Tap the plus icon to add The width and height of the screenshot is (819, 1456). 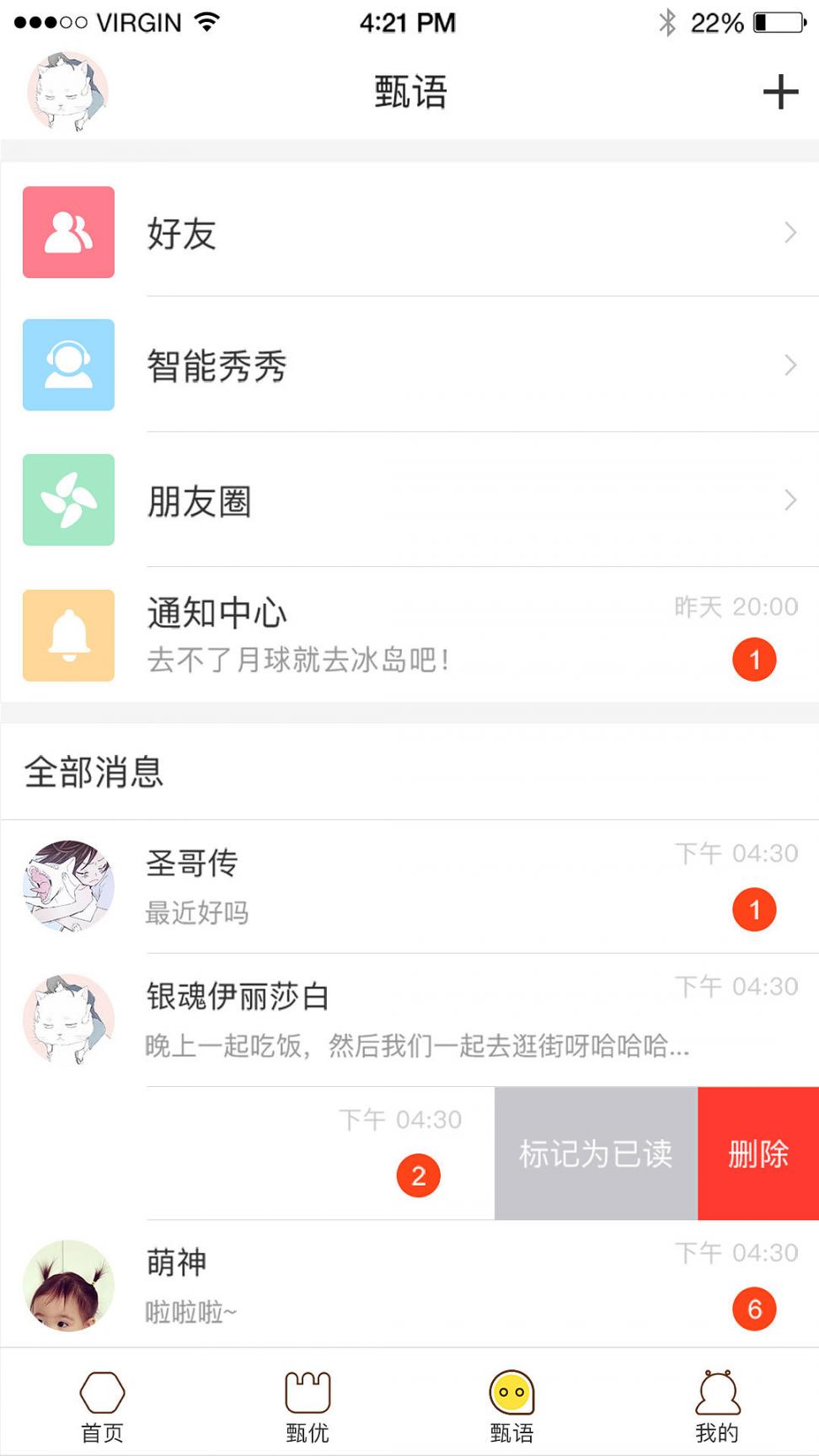780,92
